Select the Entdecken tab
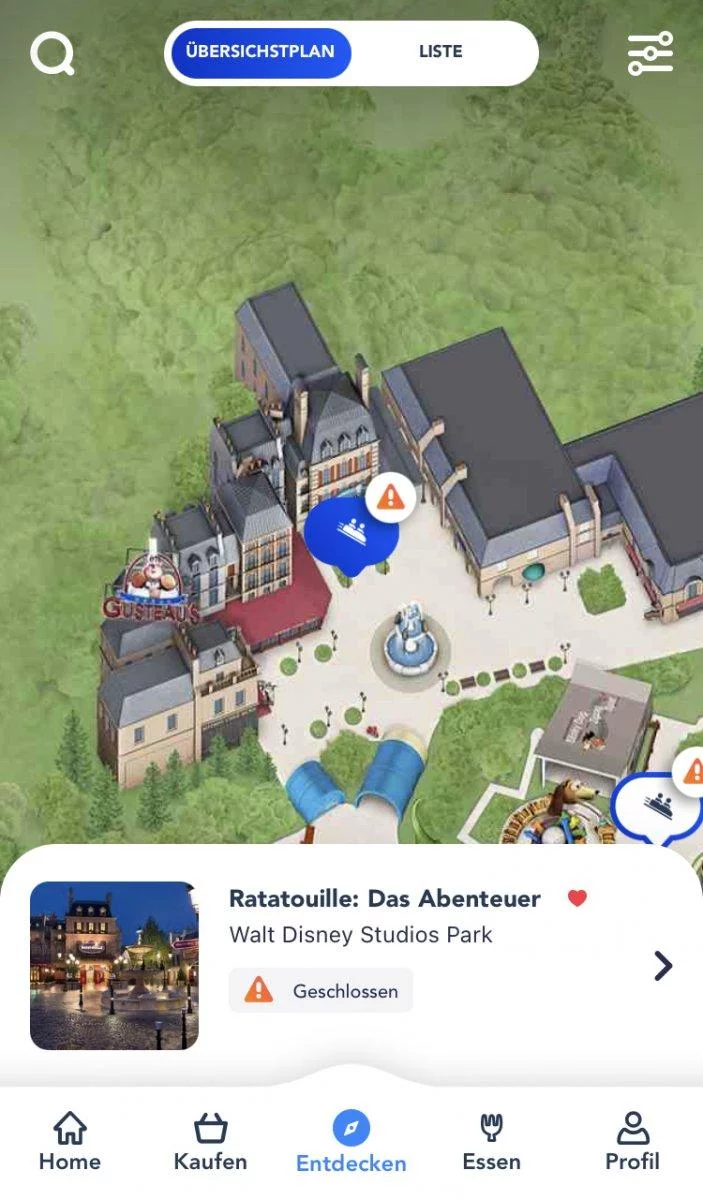This screenshot has width=703, height=1200. coord(351,1142)
